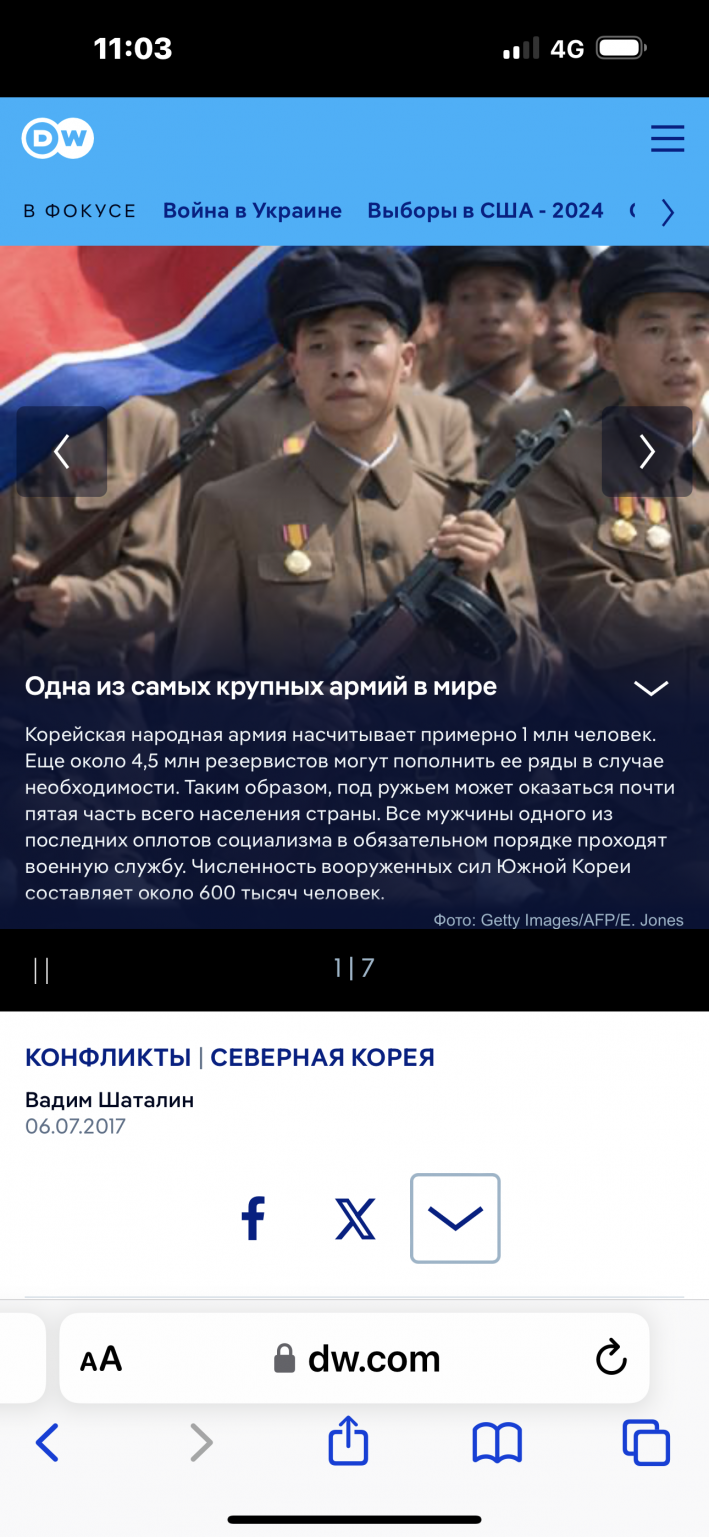Share the article on Facebook

click(x=254, y=1219)
